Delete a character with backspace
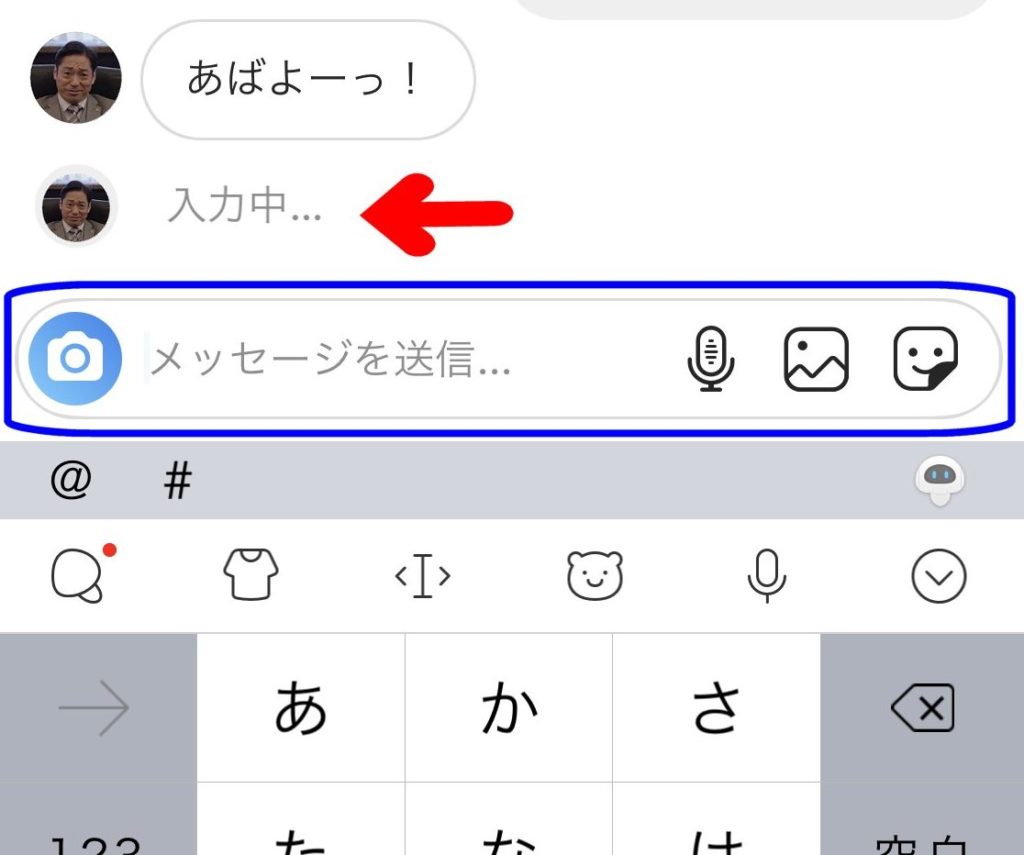This screenshot has width=1024, height=855. 922,708
